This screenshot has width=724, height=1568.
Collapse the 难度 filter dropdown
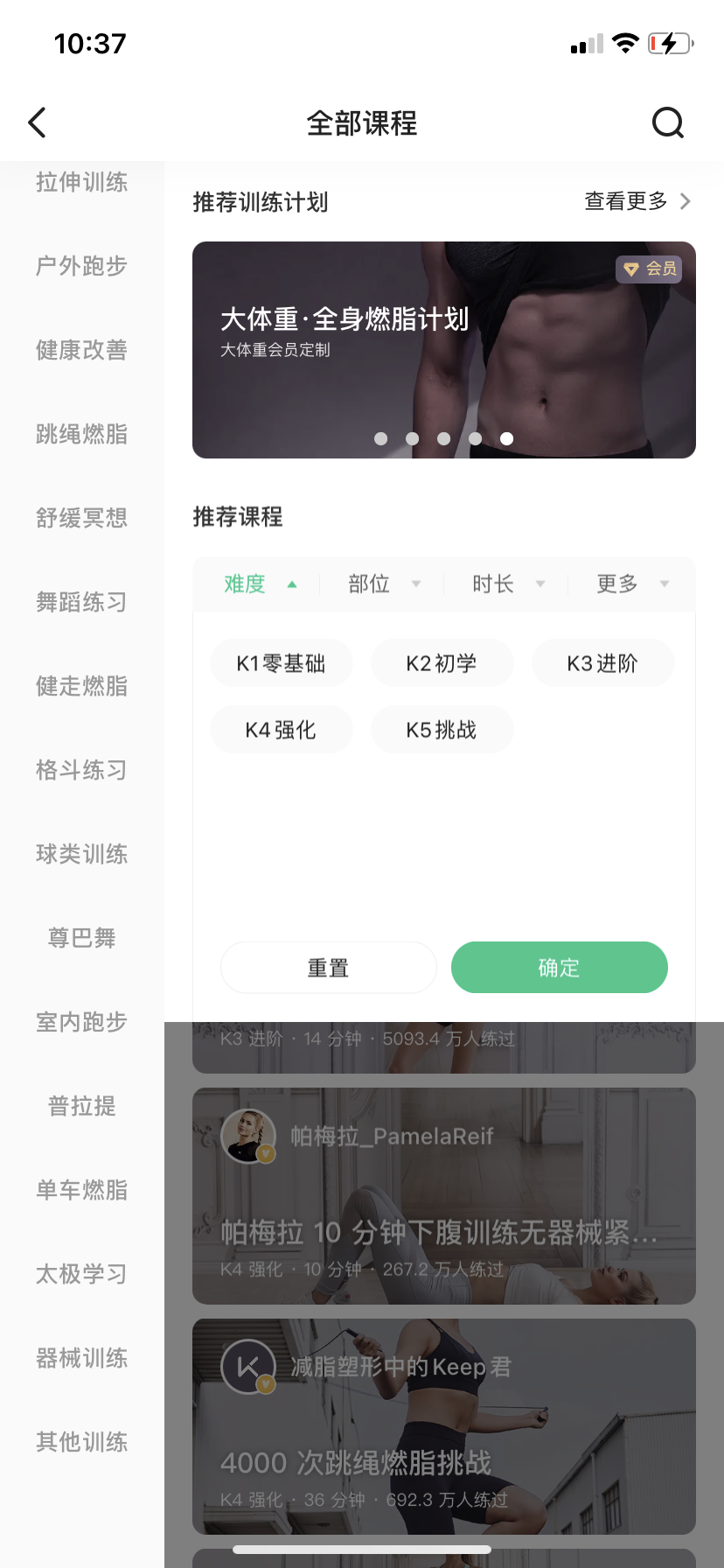(260, 584)
